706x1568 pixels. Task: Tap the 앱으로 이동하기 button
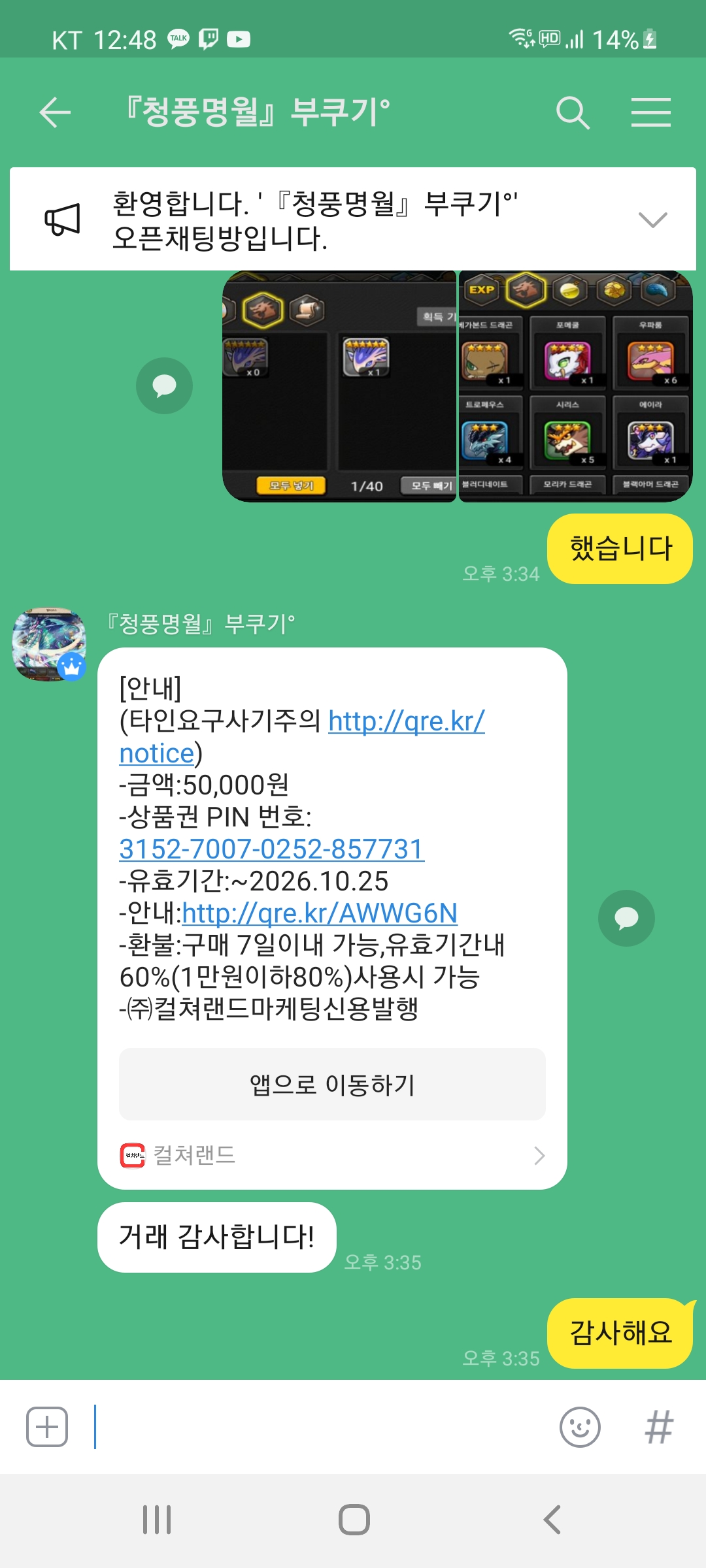point(332,1085)
